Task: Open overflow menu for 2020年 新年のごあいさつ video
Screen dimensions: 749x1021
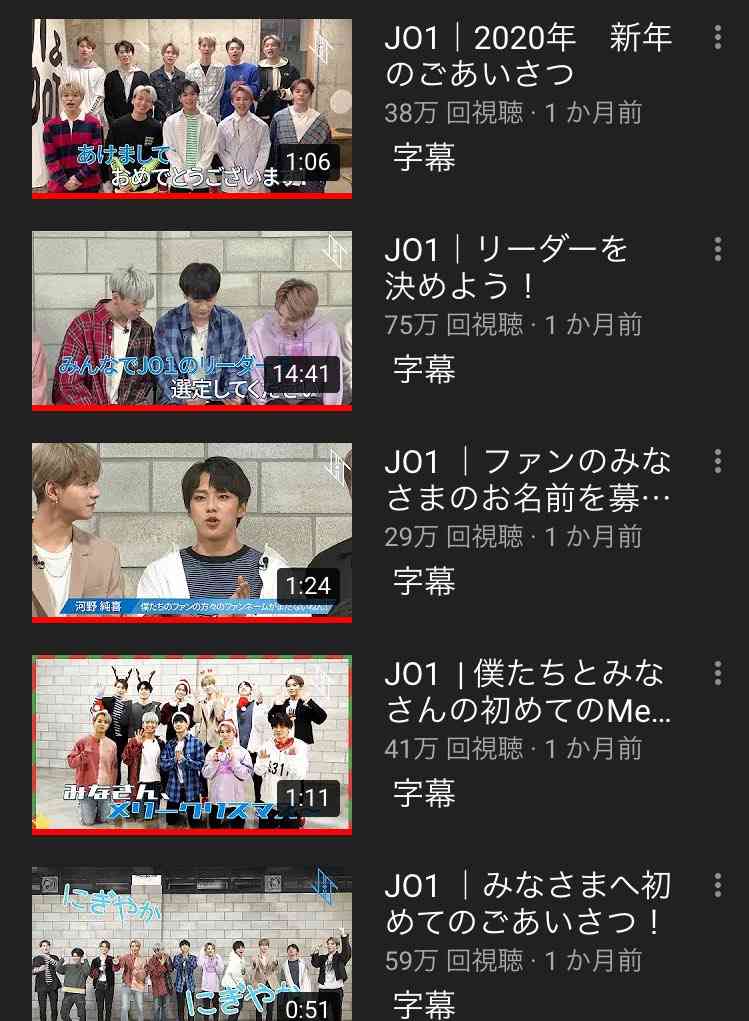Action: coord(717,38)
